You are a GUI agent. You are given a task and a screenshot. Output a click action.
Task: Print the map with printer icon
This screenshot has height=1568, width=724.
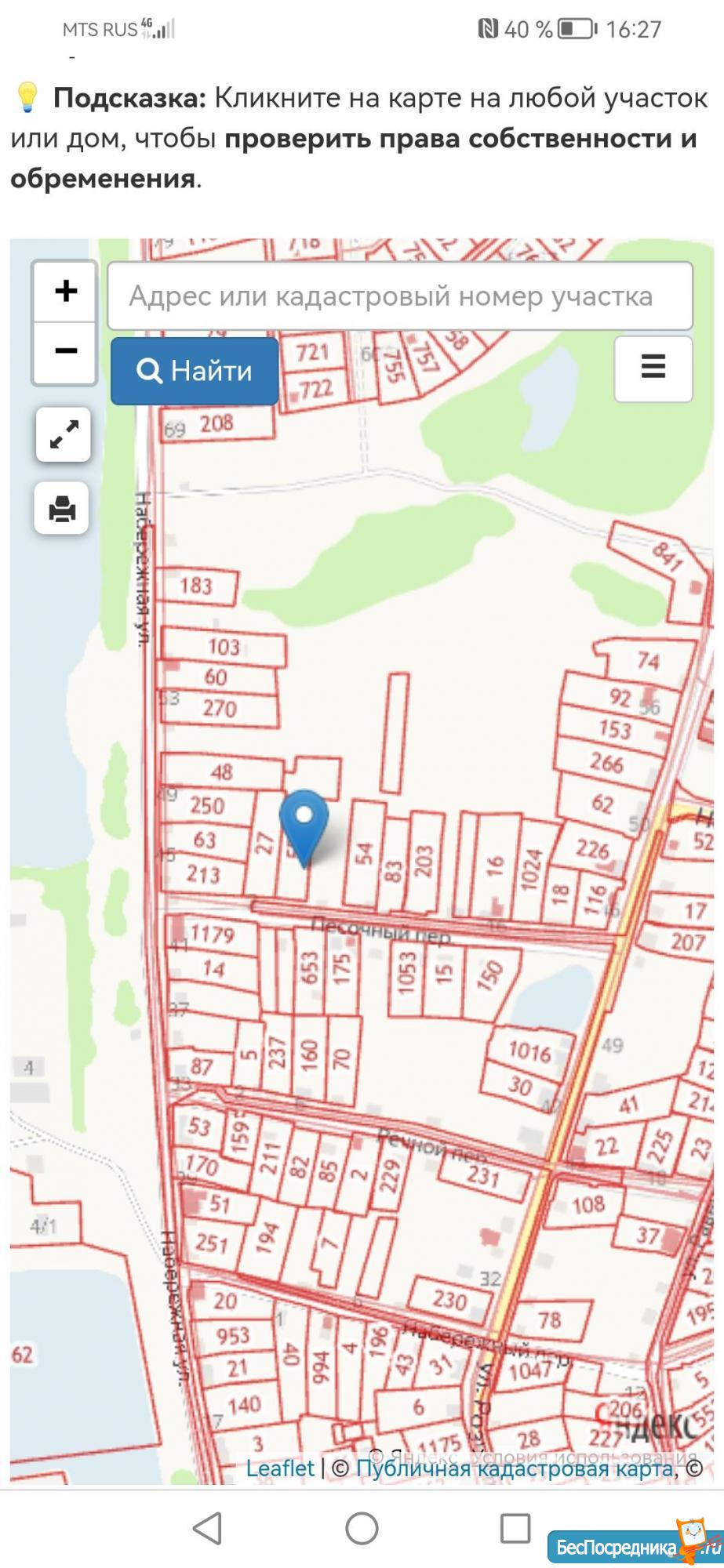click(x=62, y=509)
